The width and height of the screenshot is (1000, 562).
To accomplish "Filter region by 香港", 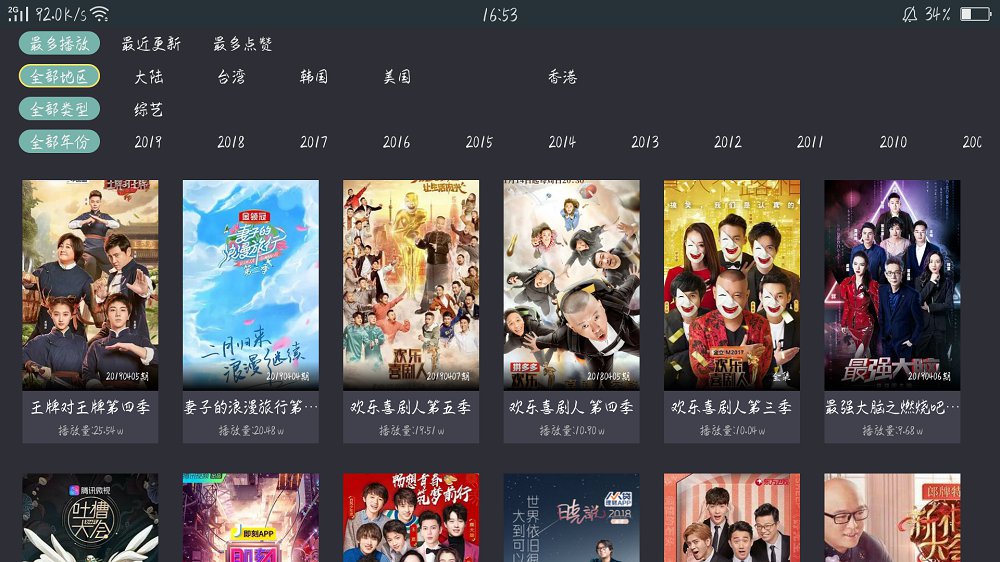I will click(x=562, y=77).
